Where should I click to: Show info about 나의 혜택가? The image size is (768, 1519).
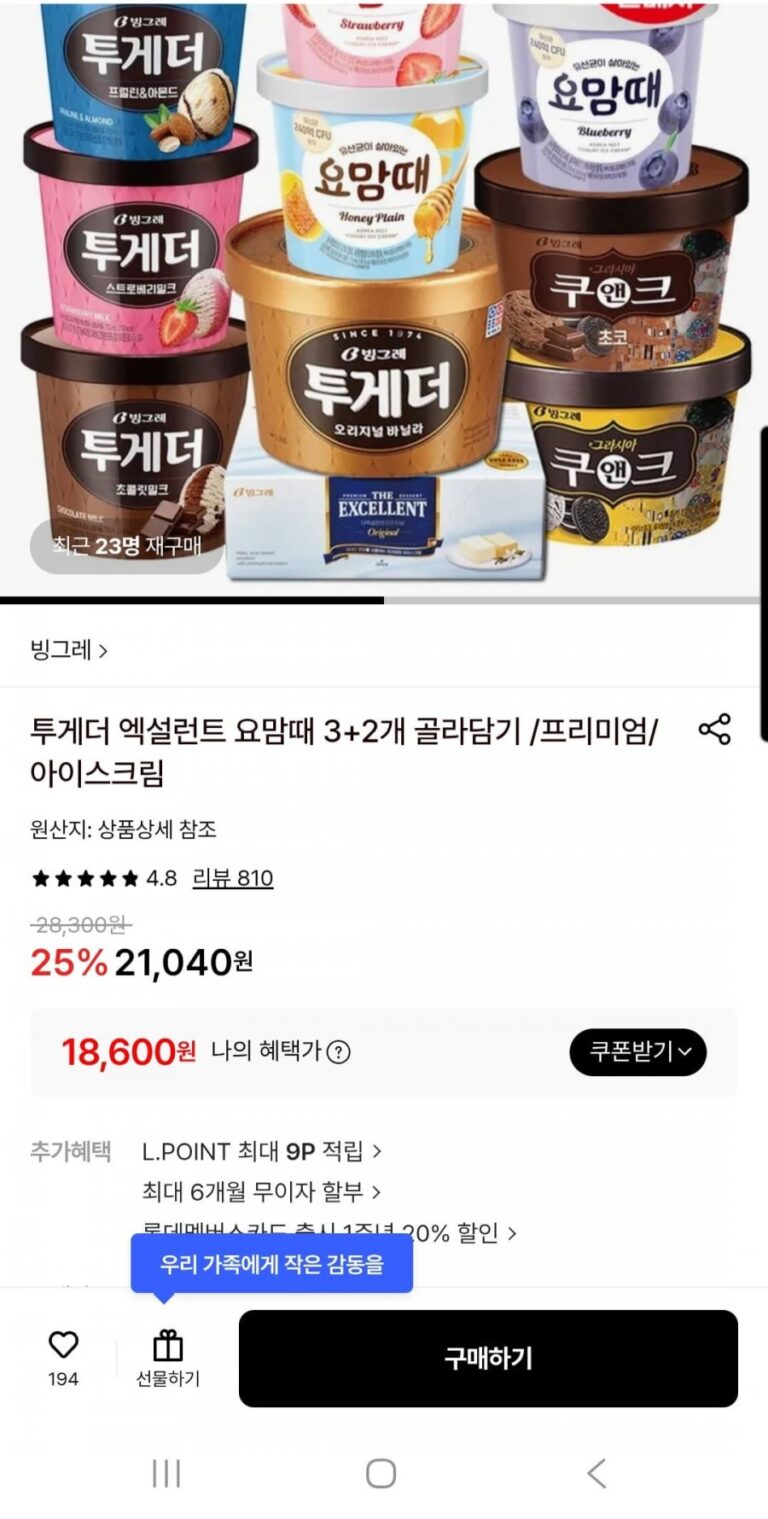pos(339,1052)
